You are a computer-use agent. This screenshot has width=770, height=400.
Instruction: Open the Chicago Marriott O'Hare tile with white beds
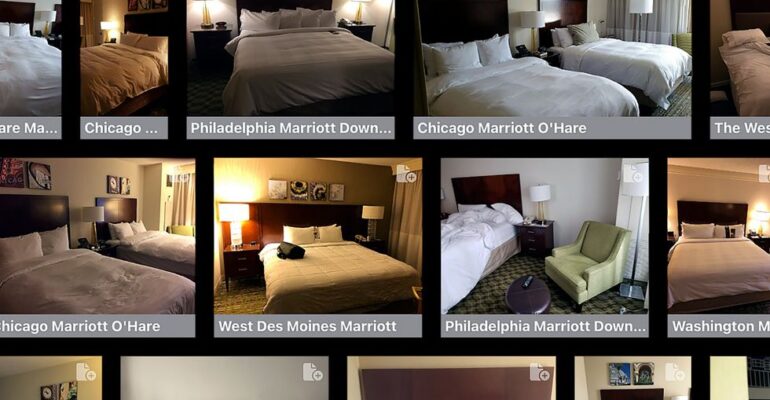[553, 65]
